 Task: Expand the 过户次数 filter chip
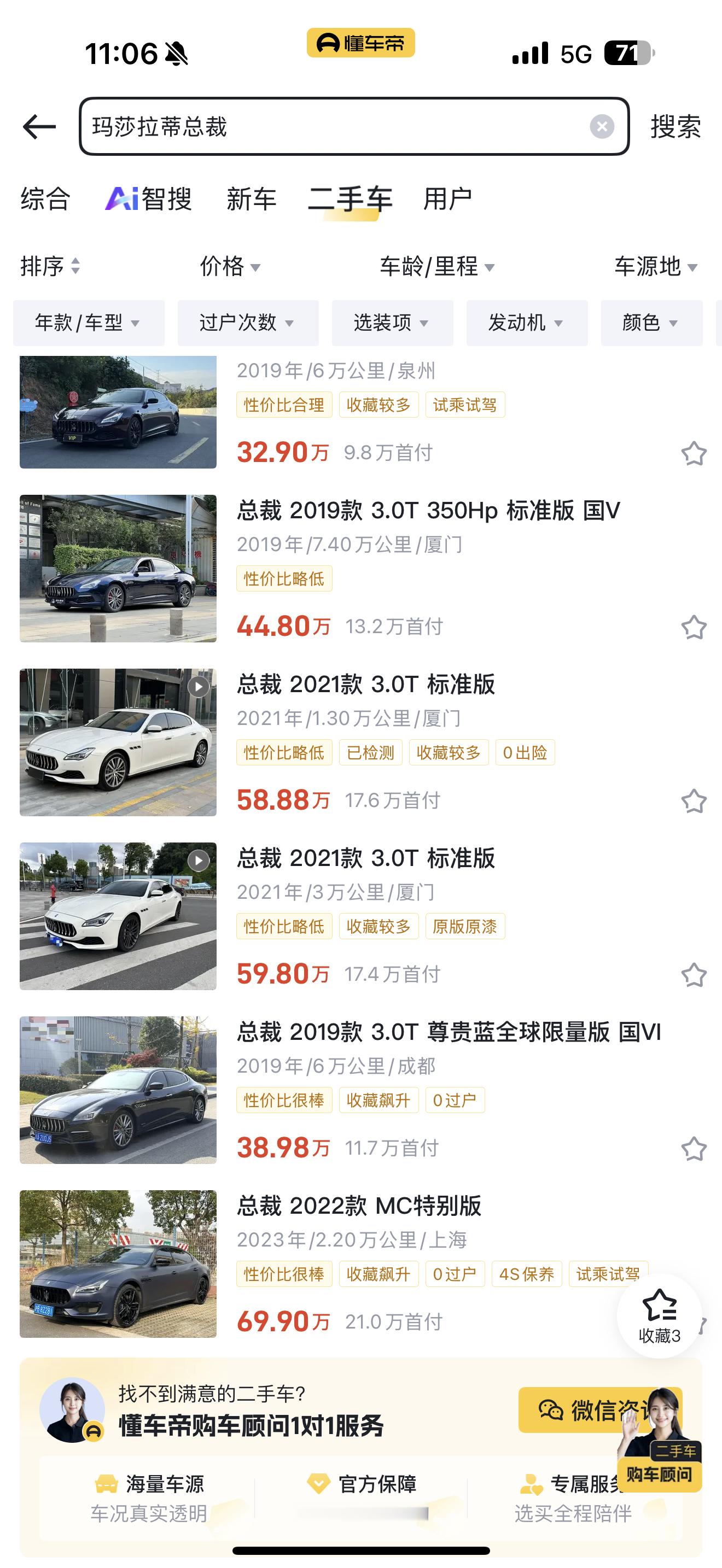coord(247,323)
